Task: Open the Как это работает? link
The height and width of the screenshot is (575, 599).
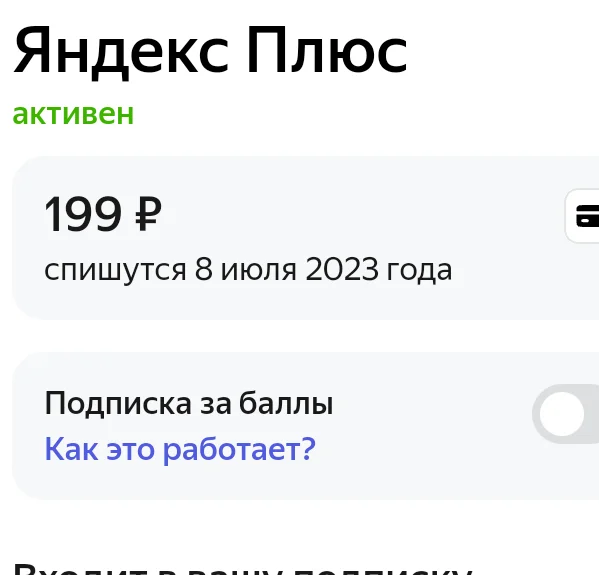Action: 180,449
